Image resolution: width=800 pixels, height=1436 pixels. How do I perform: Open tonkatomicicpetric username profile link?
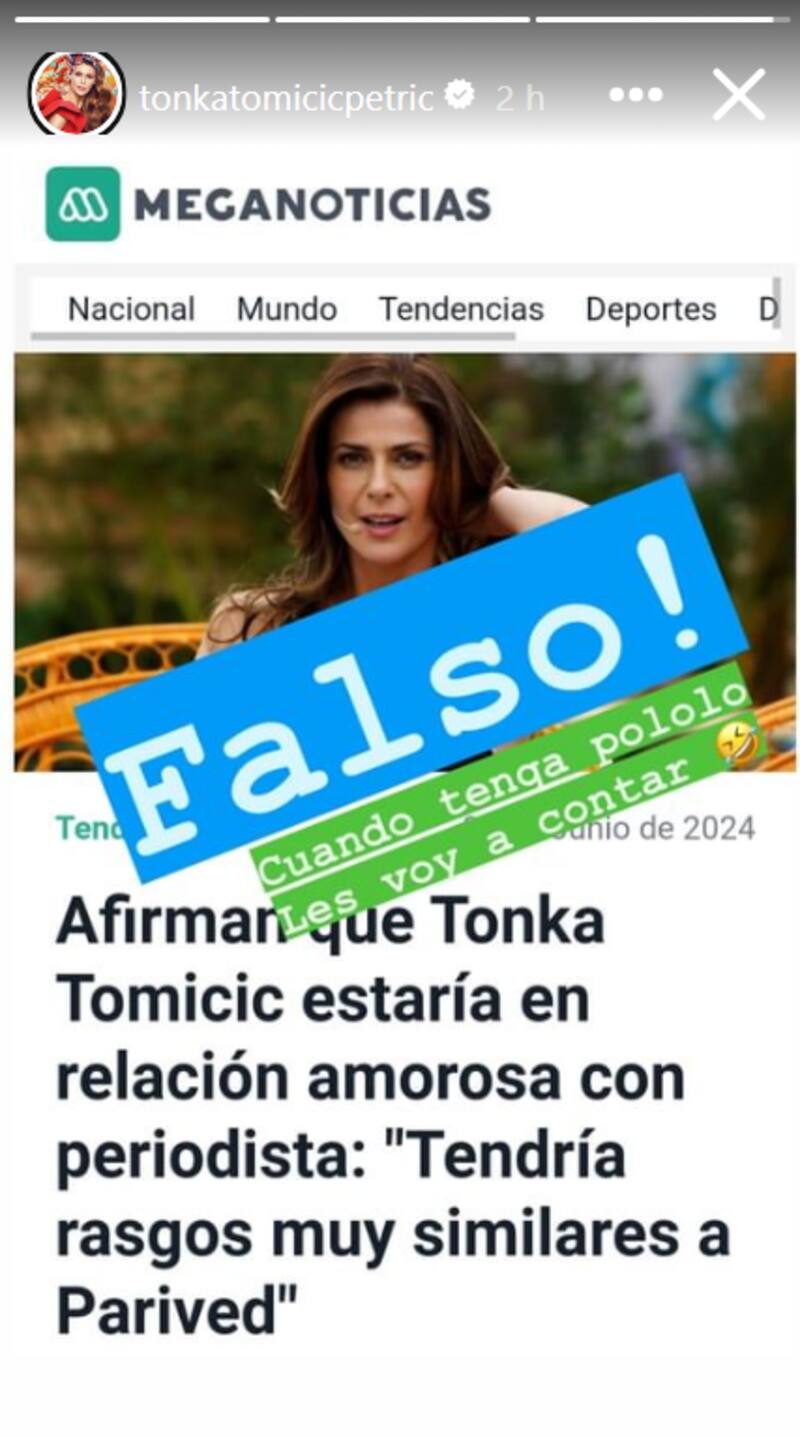pos(286,98)
